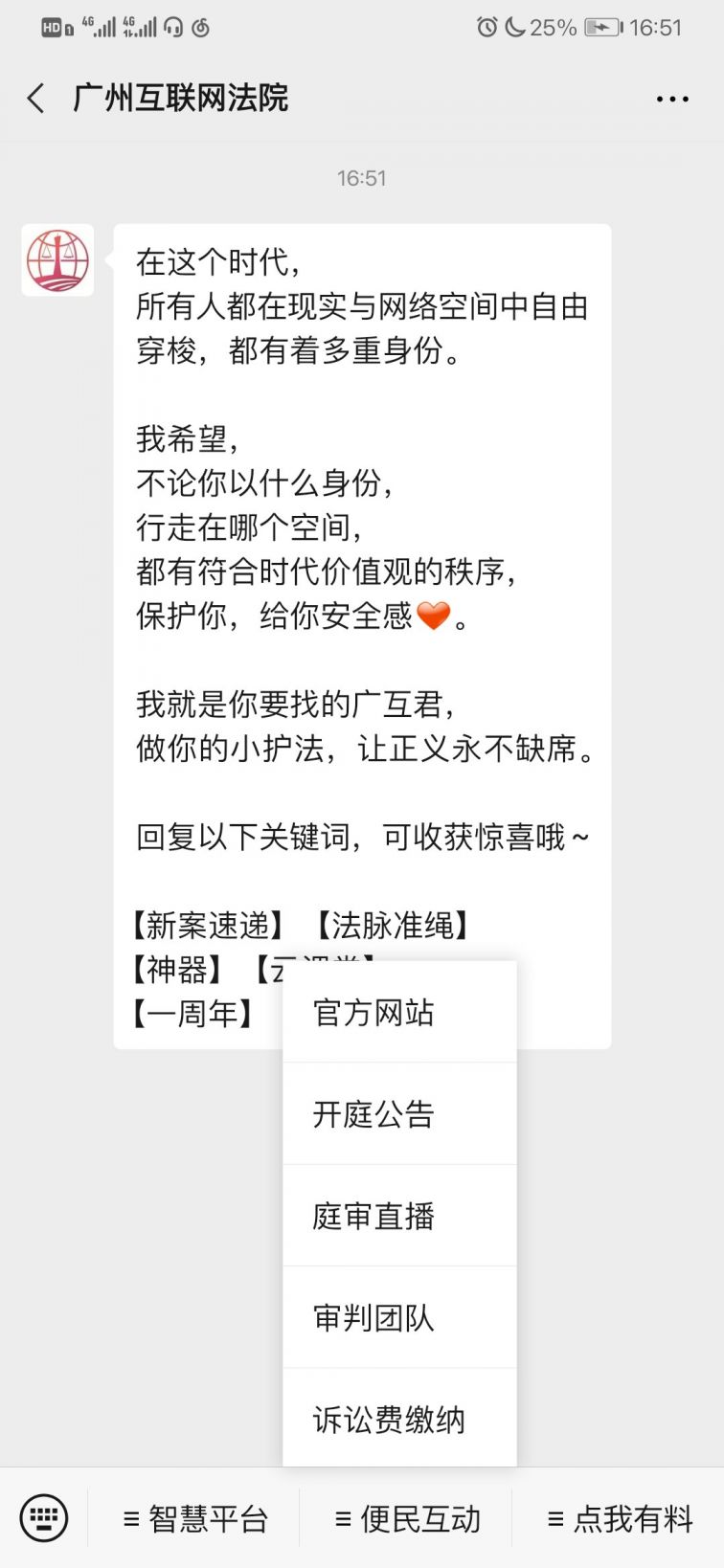The width and height of the screenshot is (724, 1568).
Task: Open the 广州互联网法院 account avatar
Action: (57, 260)
